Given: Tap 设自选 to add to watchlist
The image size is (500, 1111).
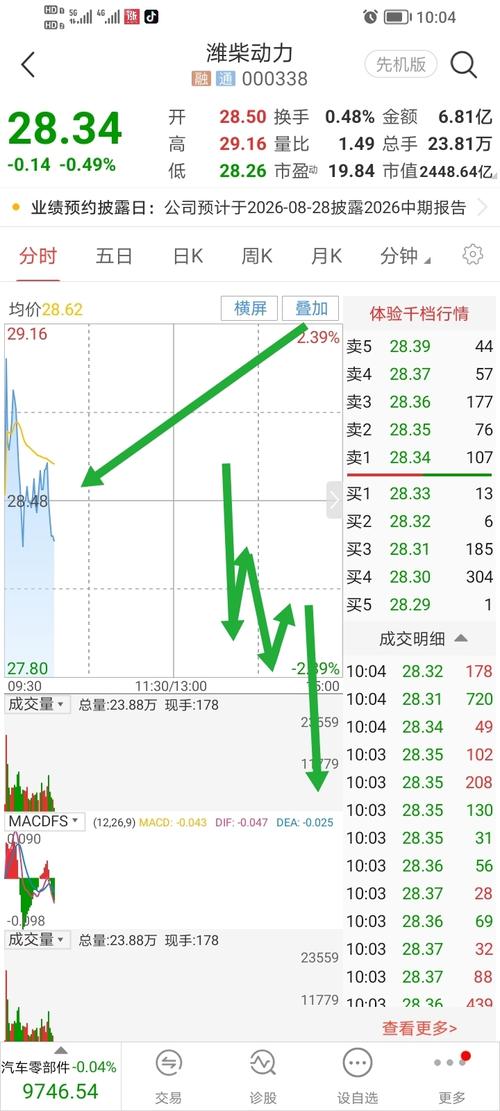Looking at the screenshot, I should click(357, 1076).
